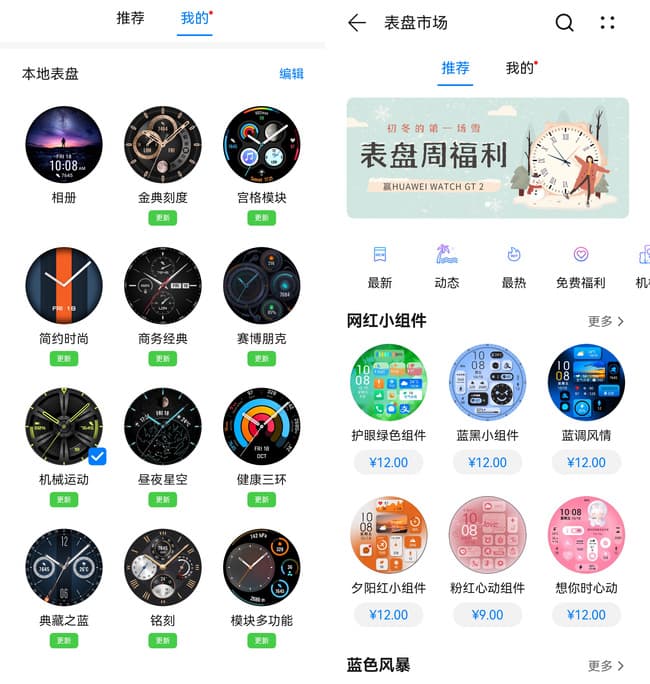Viewport: 650px width, 684px height.
Task: Show 更多 for 网红小组件
Action: coord(606,321)
